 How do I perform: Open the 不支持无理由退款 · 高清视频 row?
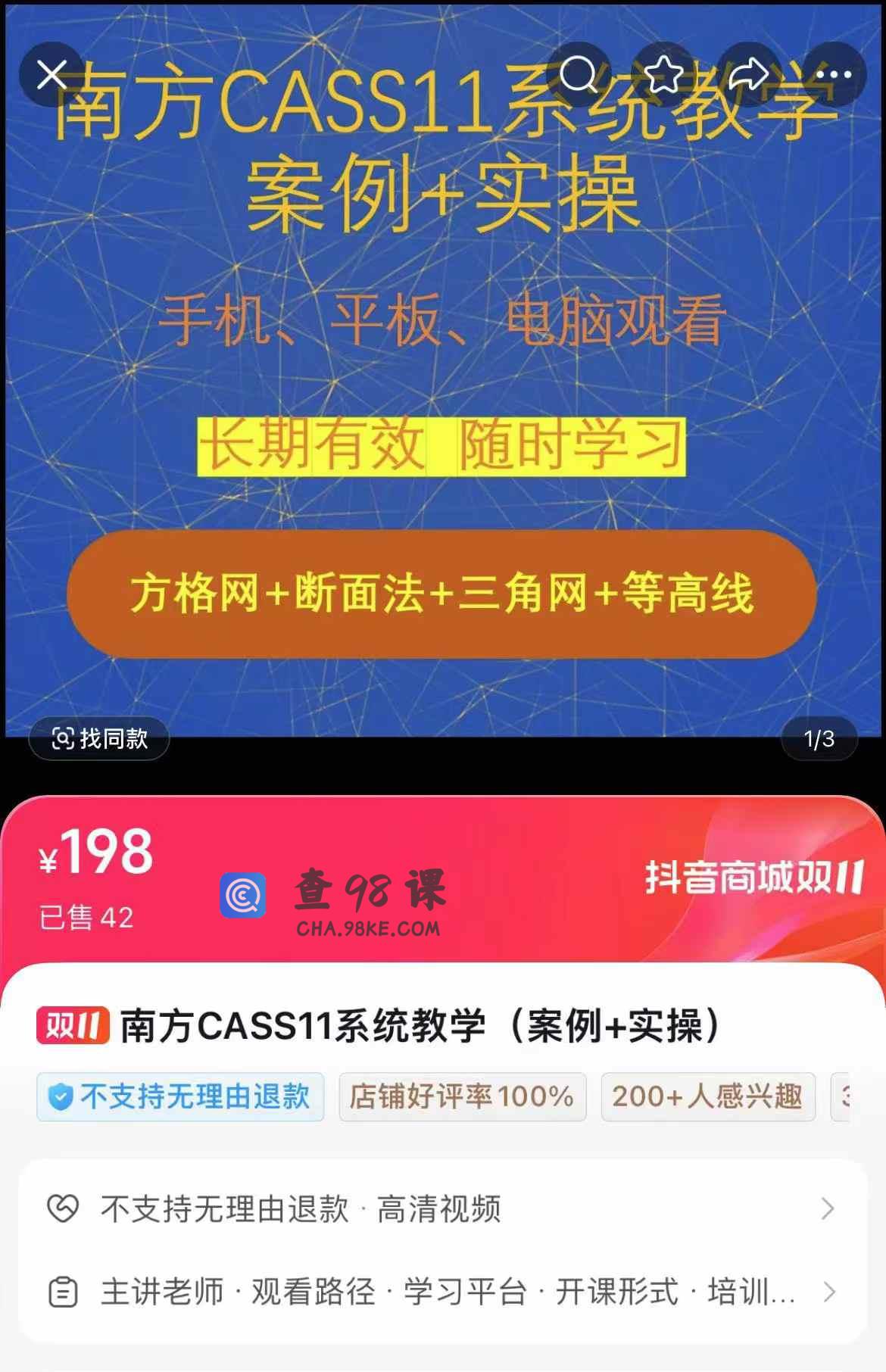(x=442, y=1208)
